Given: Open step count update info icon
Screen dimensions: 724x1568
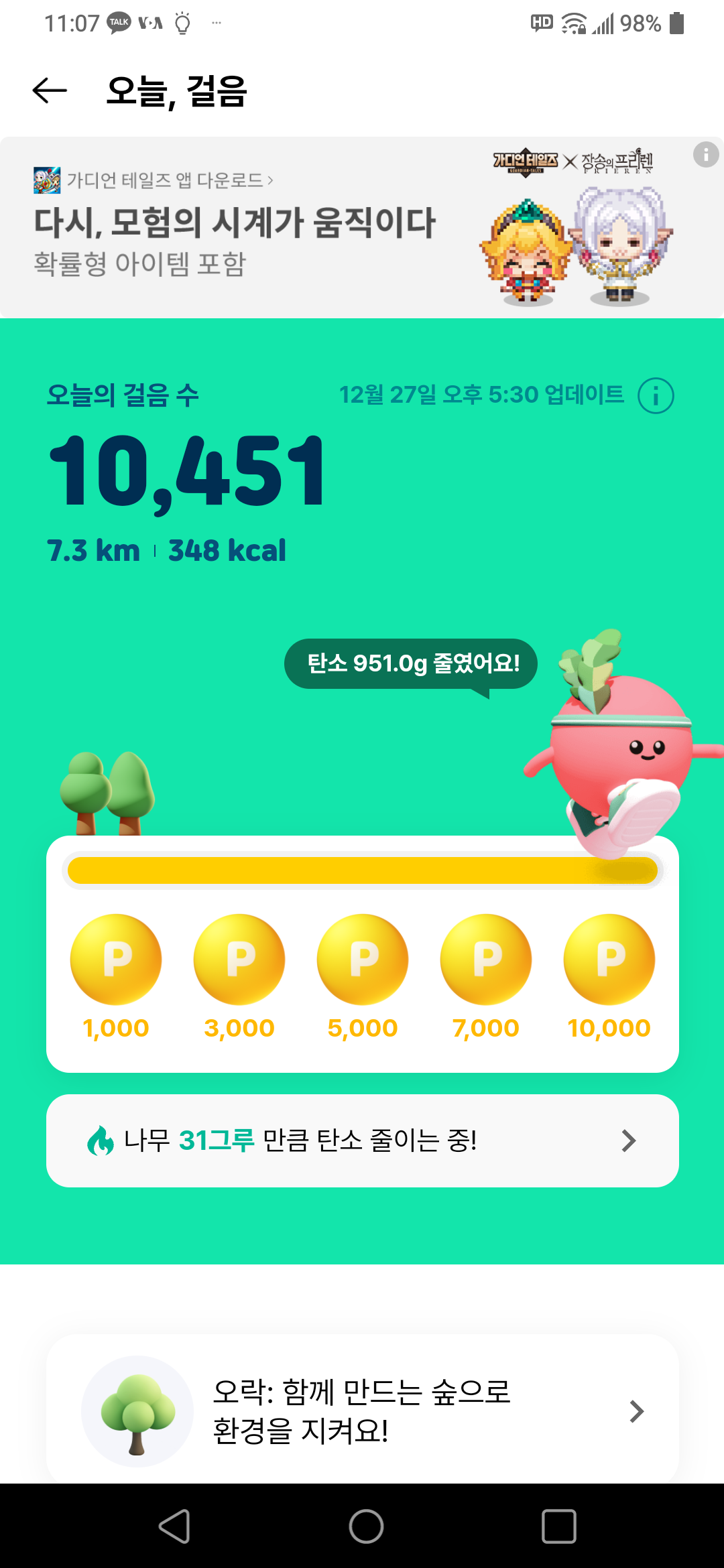Looking at the screenshot, I should click(655, 395).
